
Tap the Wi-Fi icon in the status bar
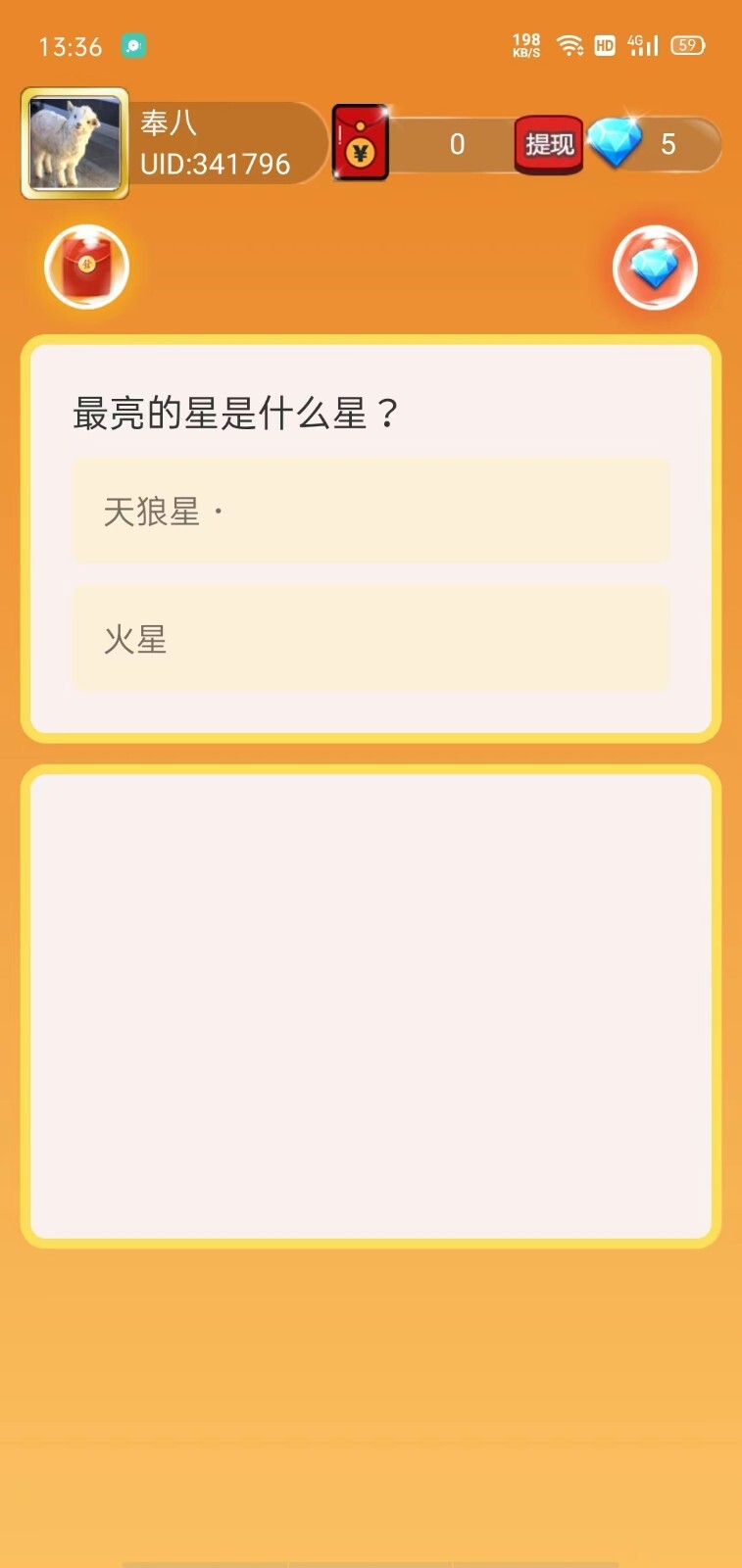[x=569, y=44]
